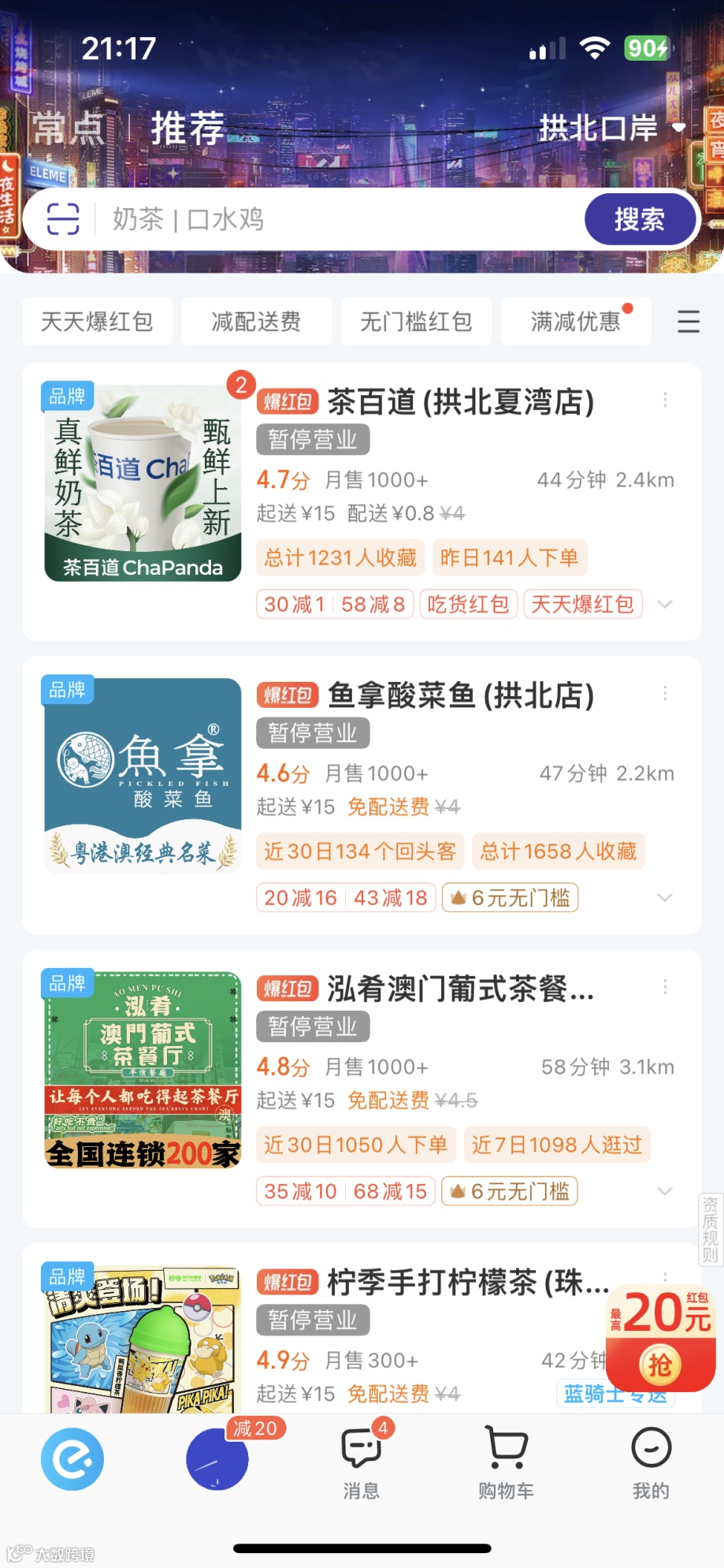Screen dimensions: 724x1568
Task: Open the 茶百道 (拱北夏湾店) store card
Action: coord(460,402)
